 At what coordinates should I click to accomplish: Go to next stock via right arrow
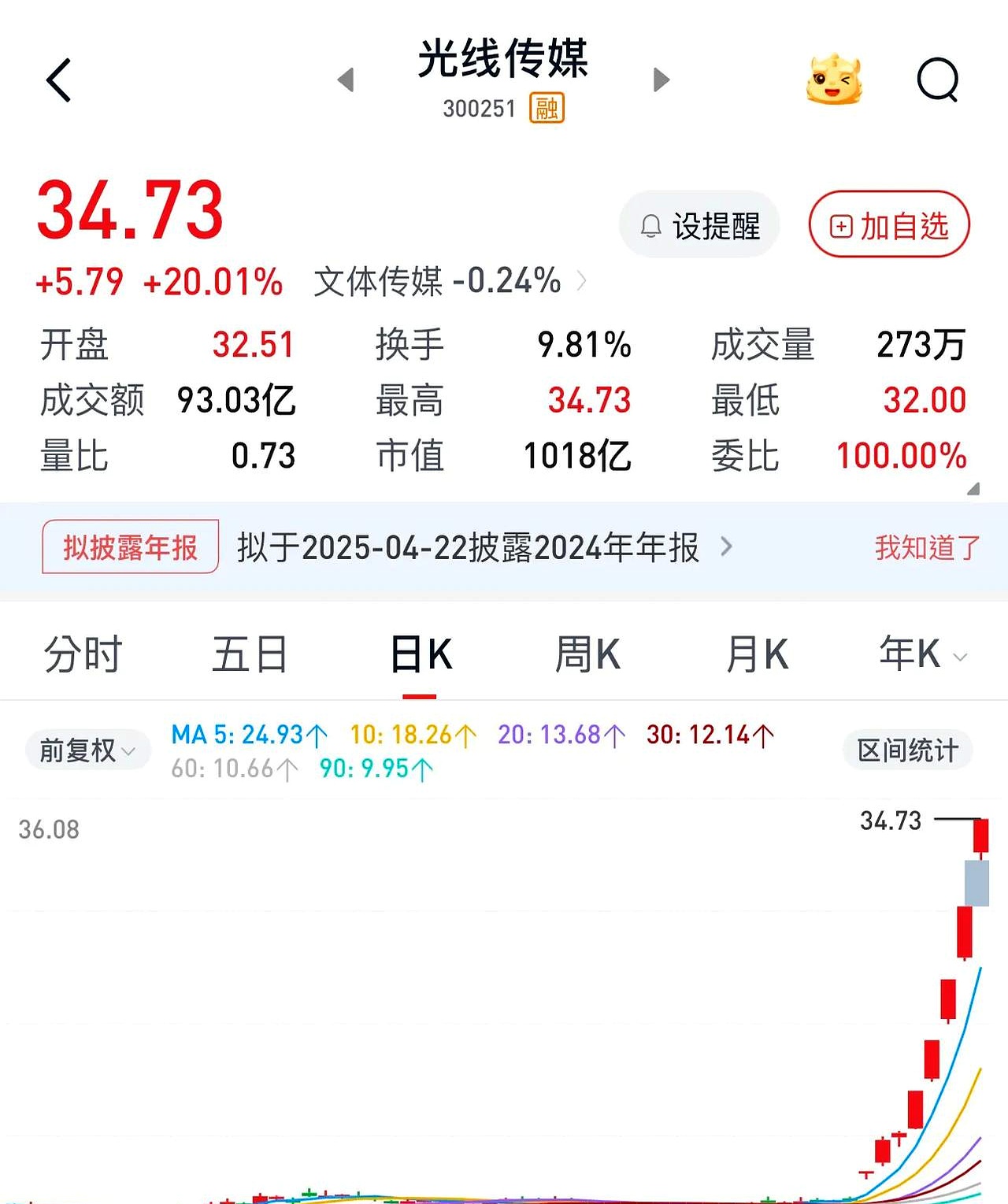coord(661,80)
